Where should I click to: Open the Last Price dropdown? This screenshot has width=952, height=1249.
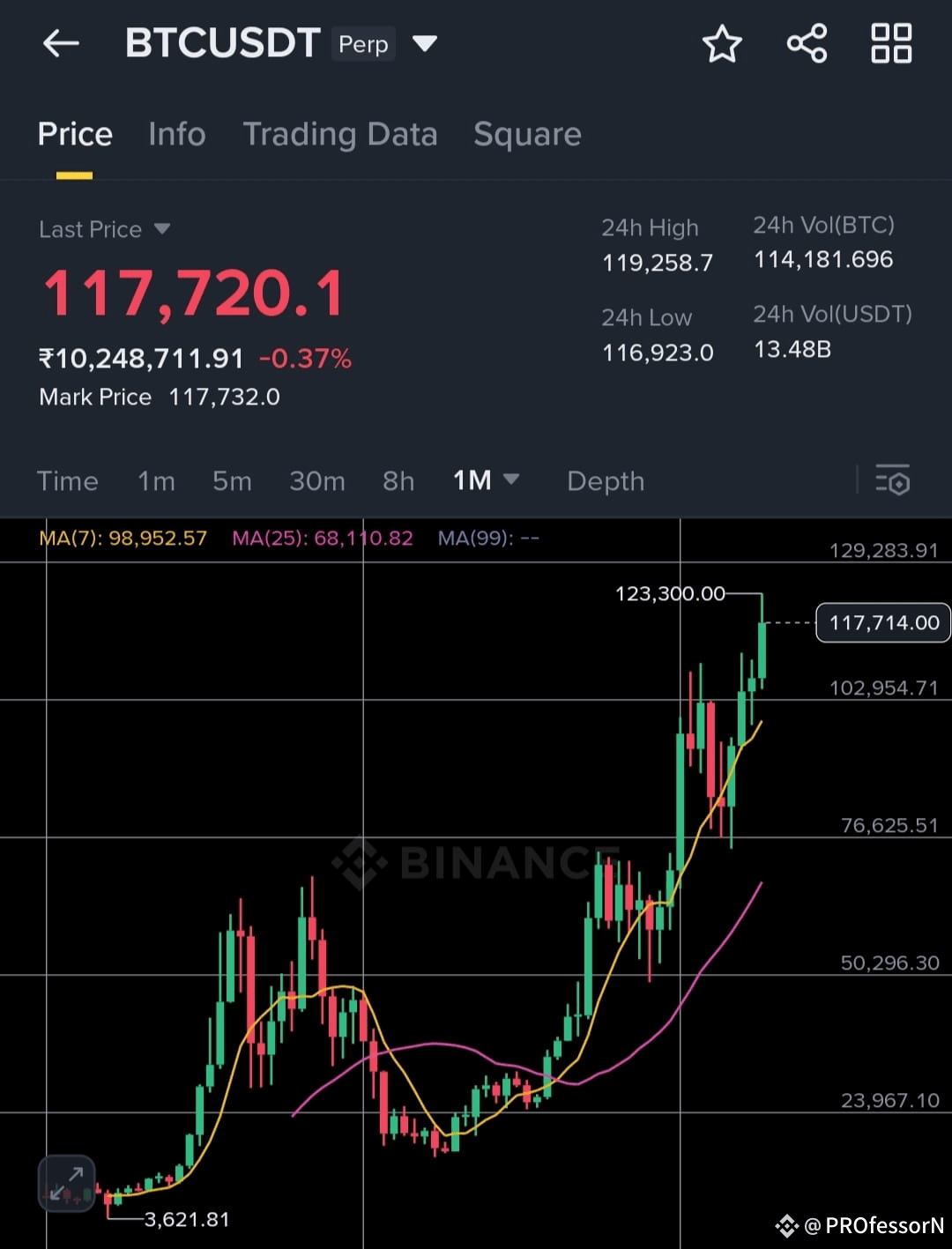(105, 229)
